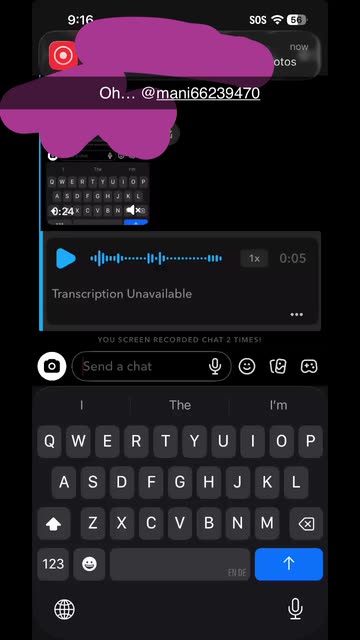
Task: Insert the suggested word "The"
Action: click(x=180, y=405)
